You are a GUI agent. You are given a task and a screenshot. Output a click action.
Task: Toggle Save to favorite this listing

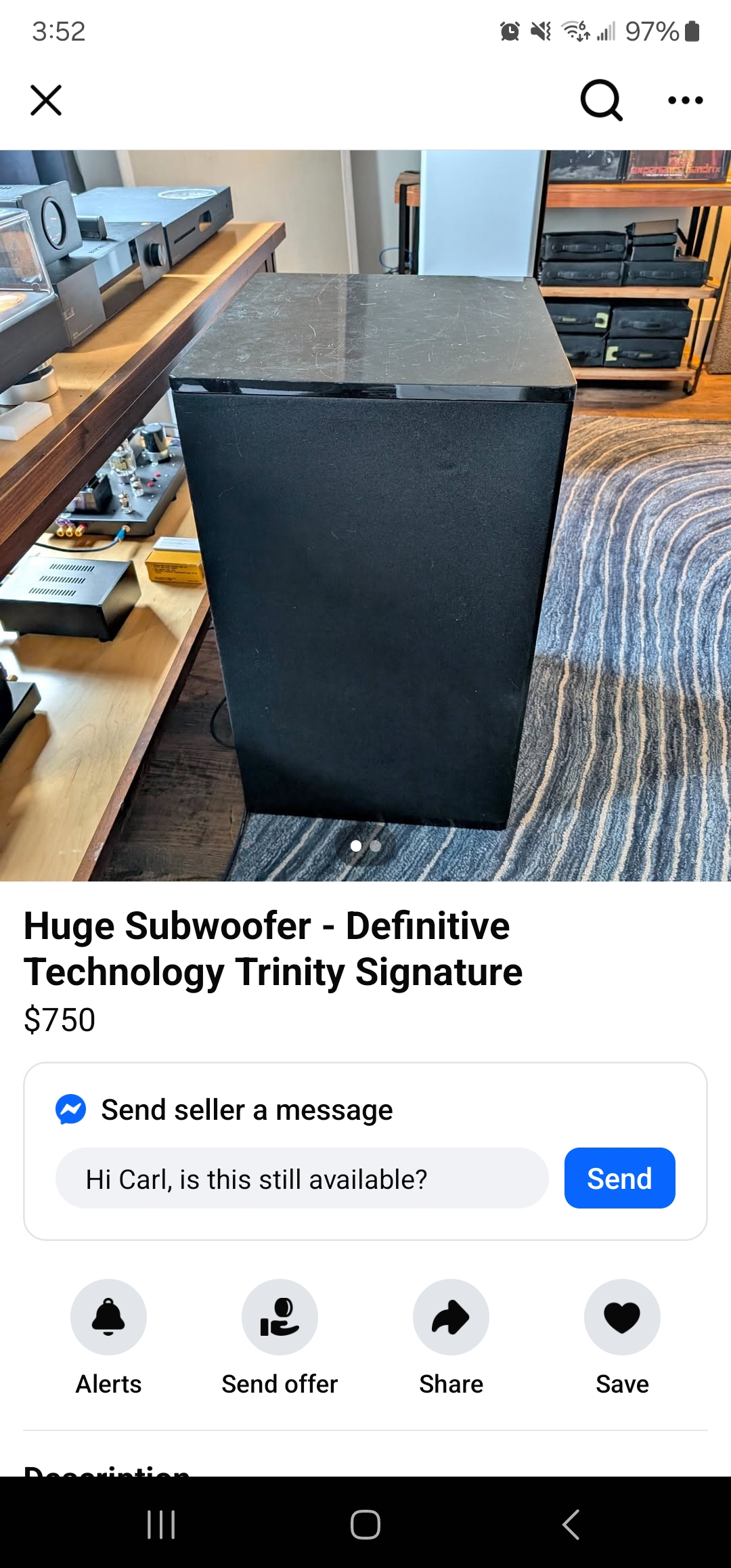pyautogui.click(x=622, y=1315)
